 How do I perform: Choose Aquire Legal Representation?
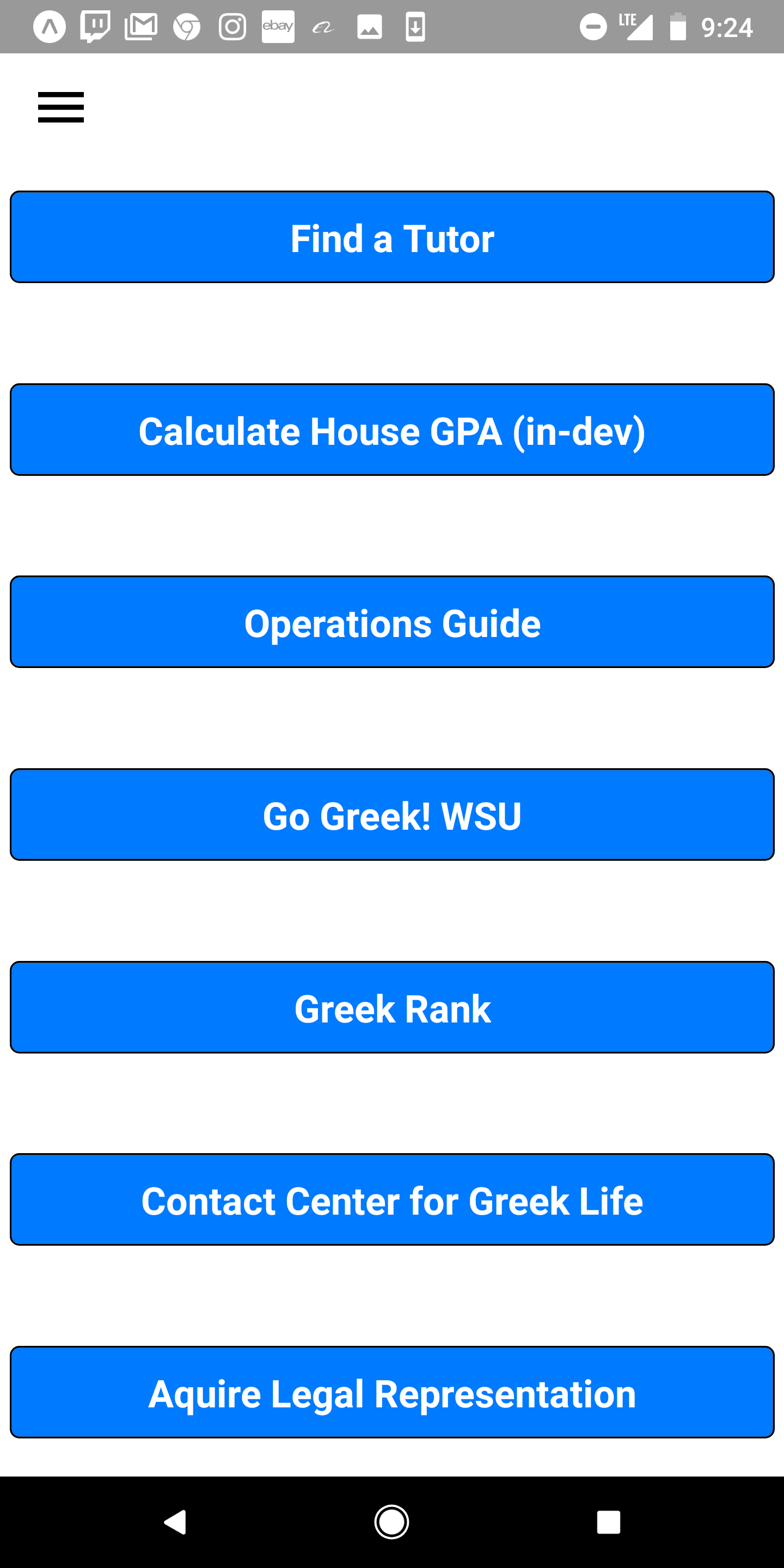392,1392
